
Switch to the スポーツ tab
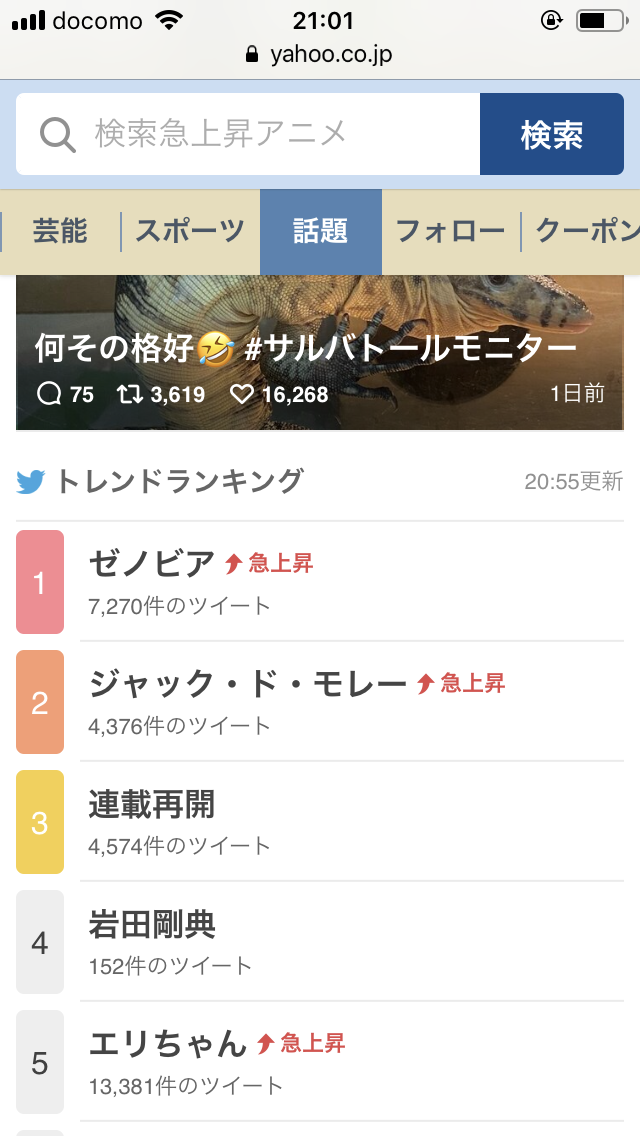coord(190,232)
